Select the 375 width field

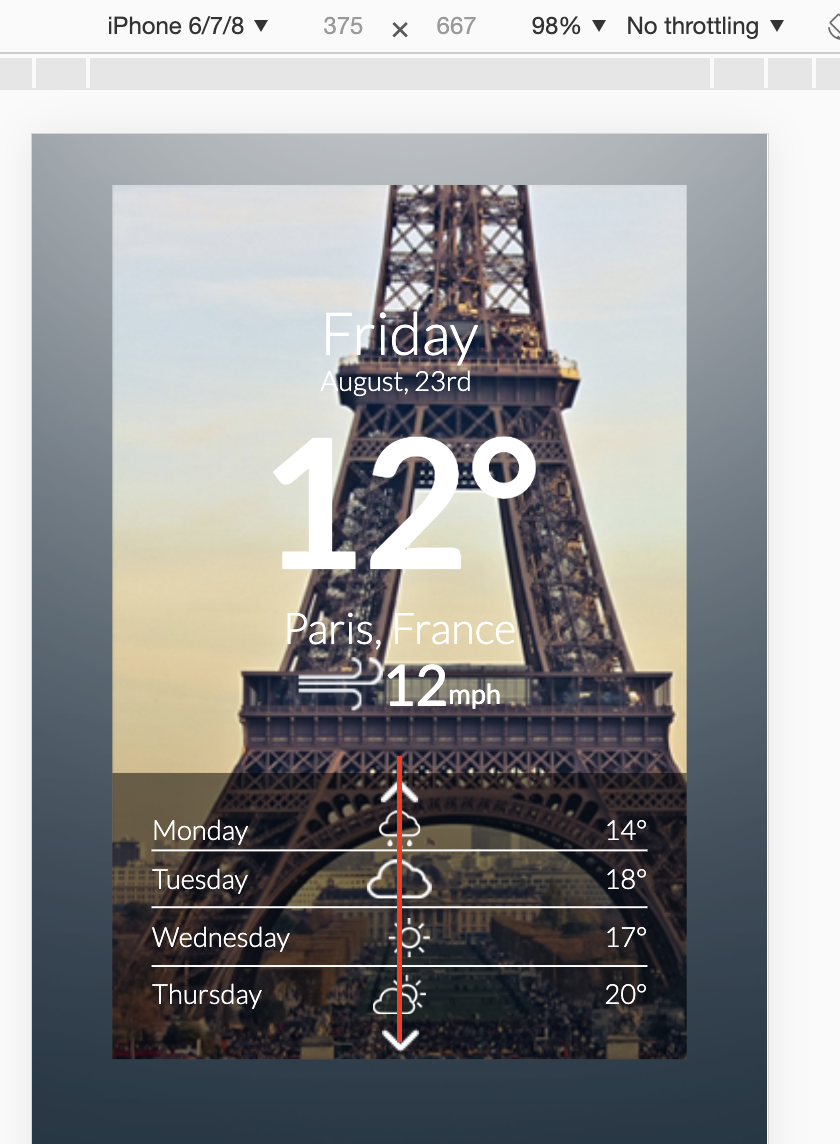pos(342,26)
